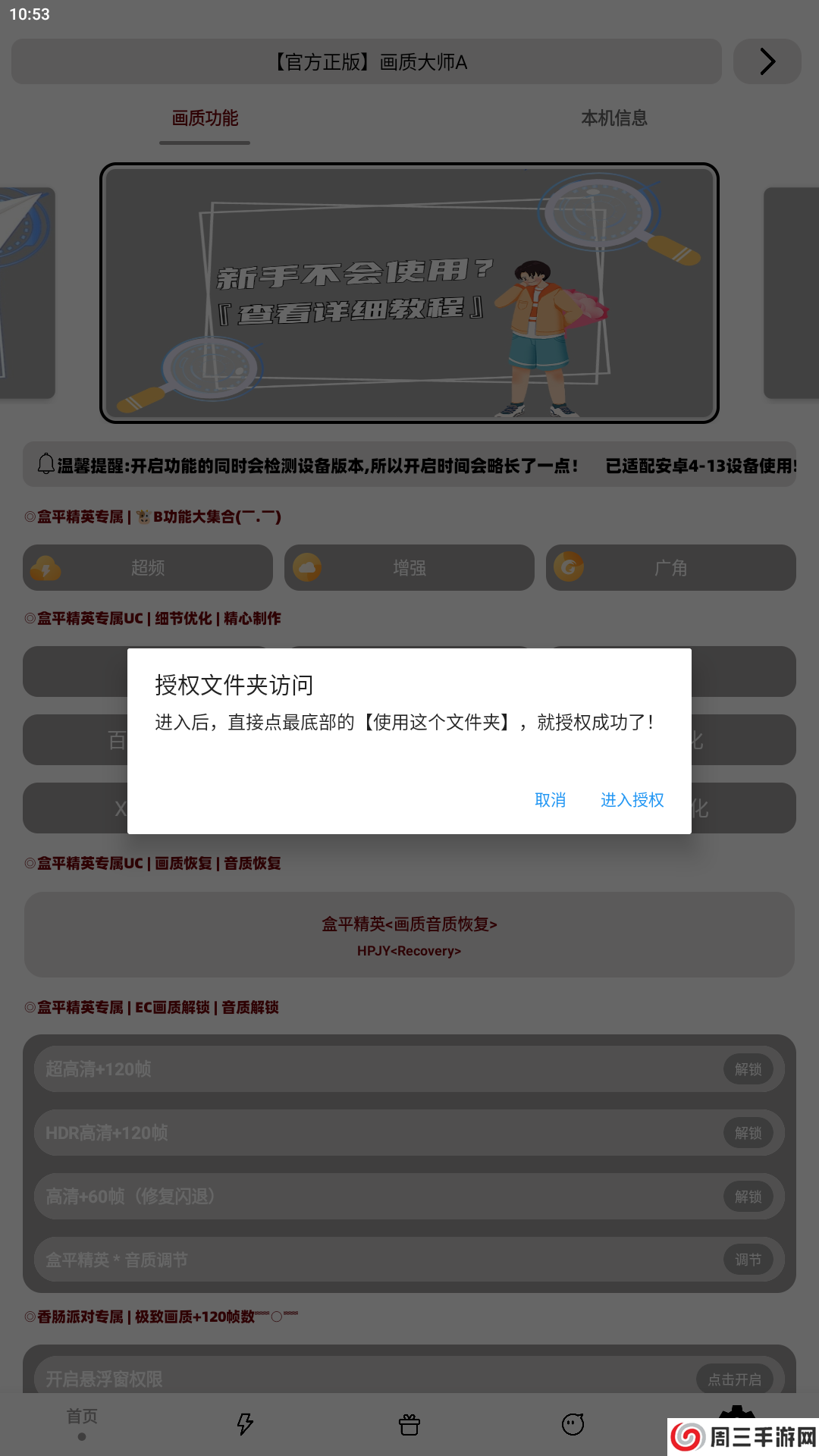Confirm with 进入授权 button
This screenshot has height=1456, width=819.
tap(632, 800)
